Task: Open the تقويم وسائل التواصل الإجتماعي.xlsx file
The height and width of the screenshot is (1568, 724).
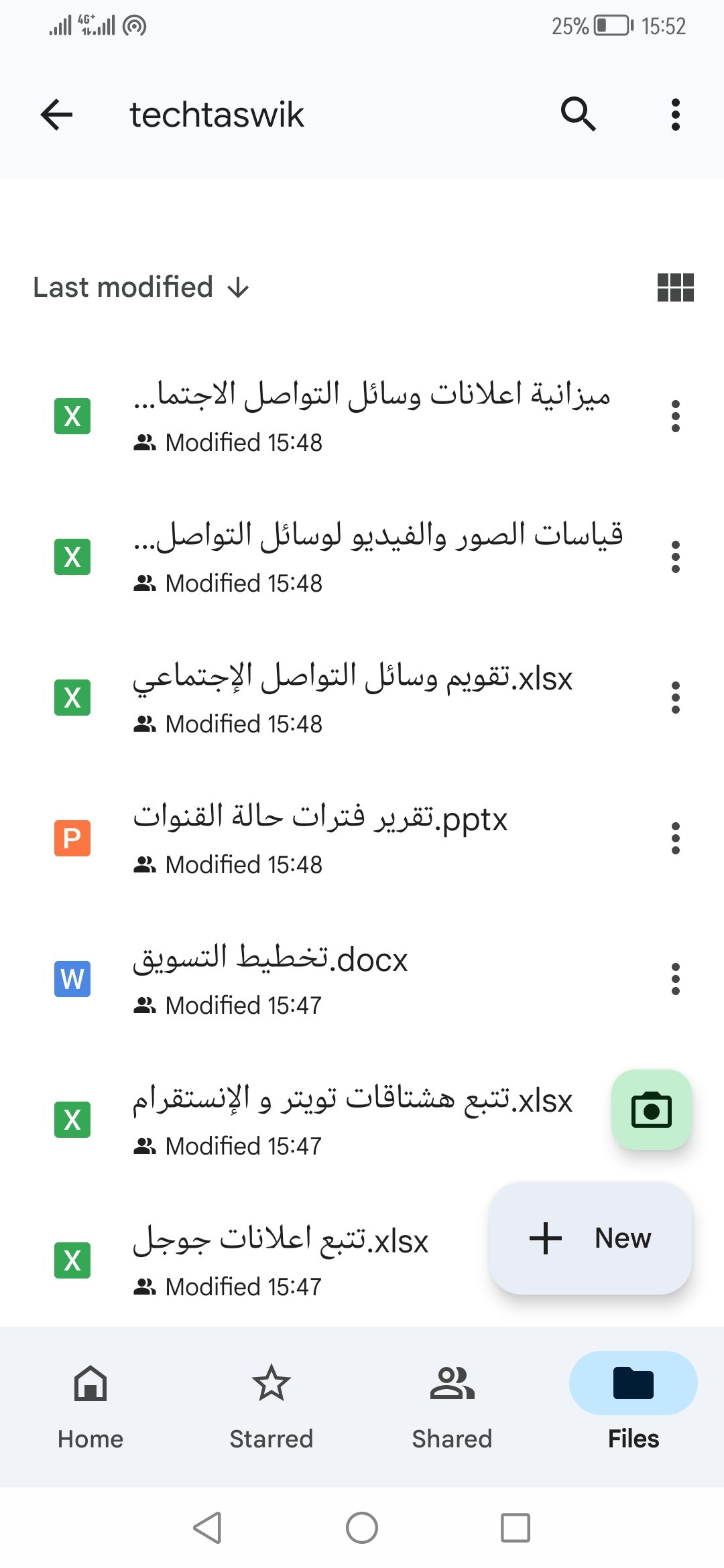Action: [x=352, y=698]
